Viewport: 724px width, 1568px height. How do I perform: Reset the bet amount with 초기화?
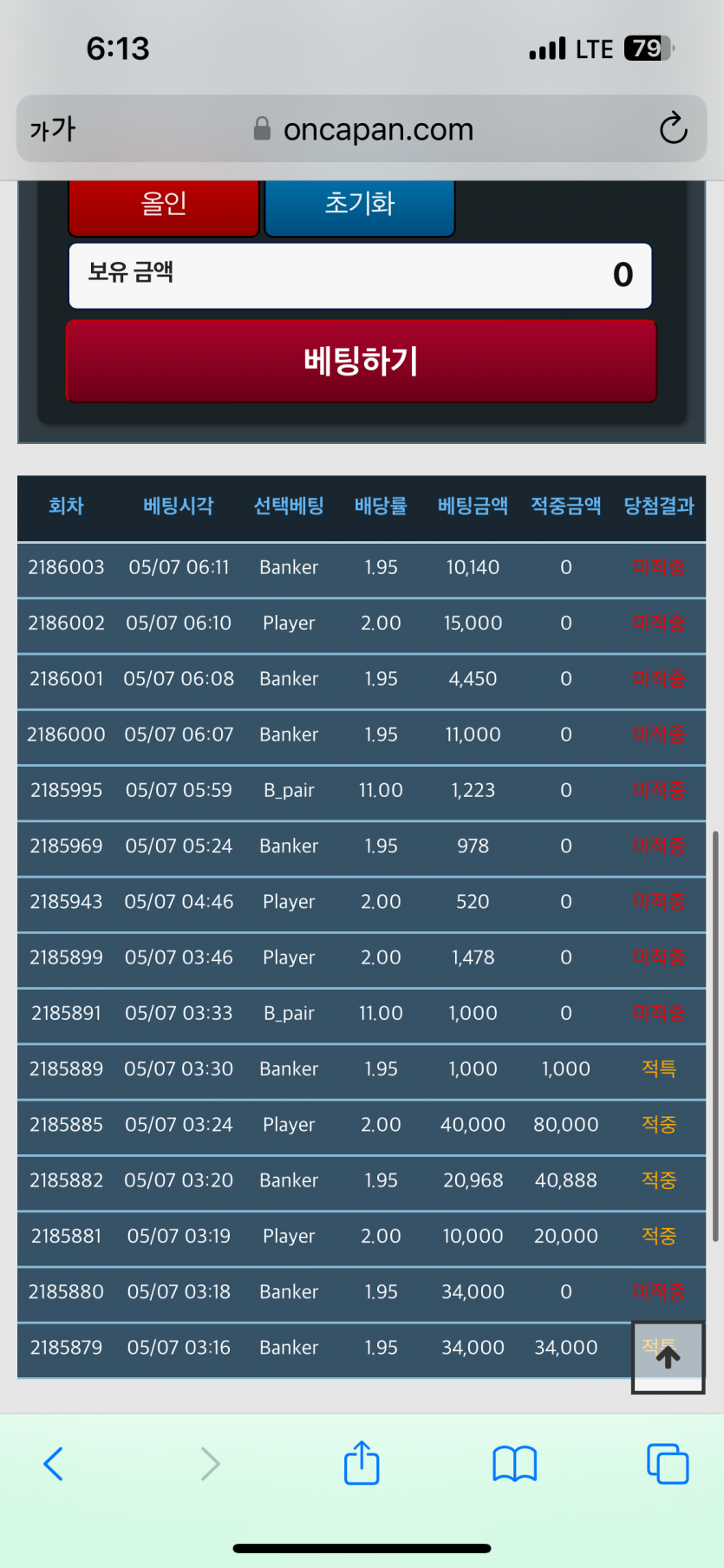[x=360, y=206]
